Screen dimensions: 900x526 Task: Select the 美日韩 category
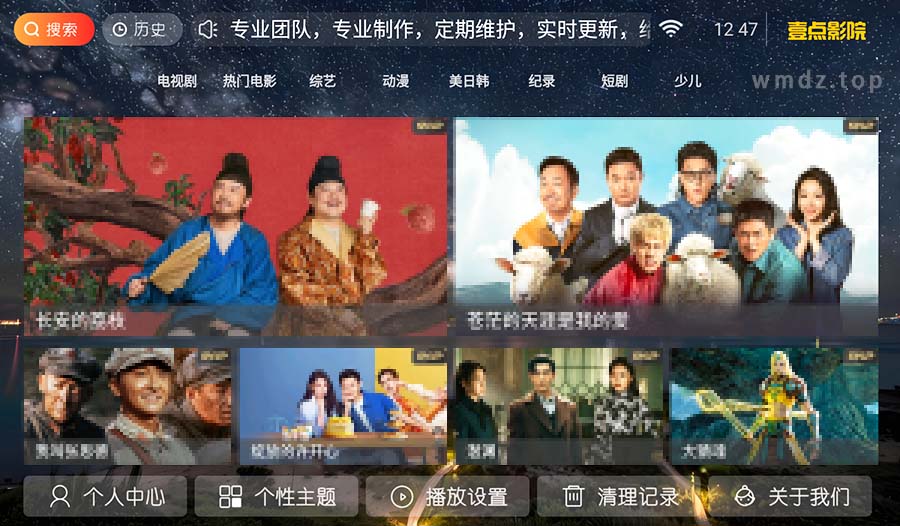pos(468,81)
